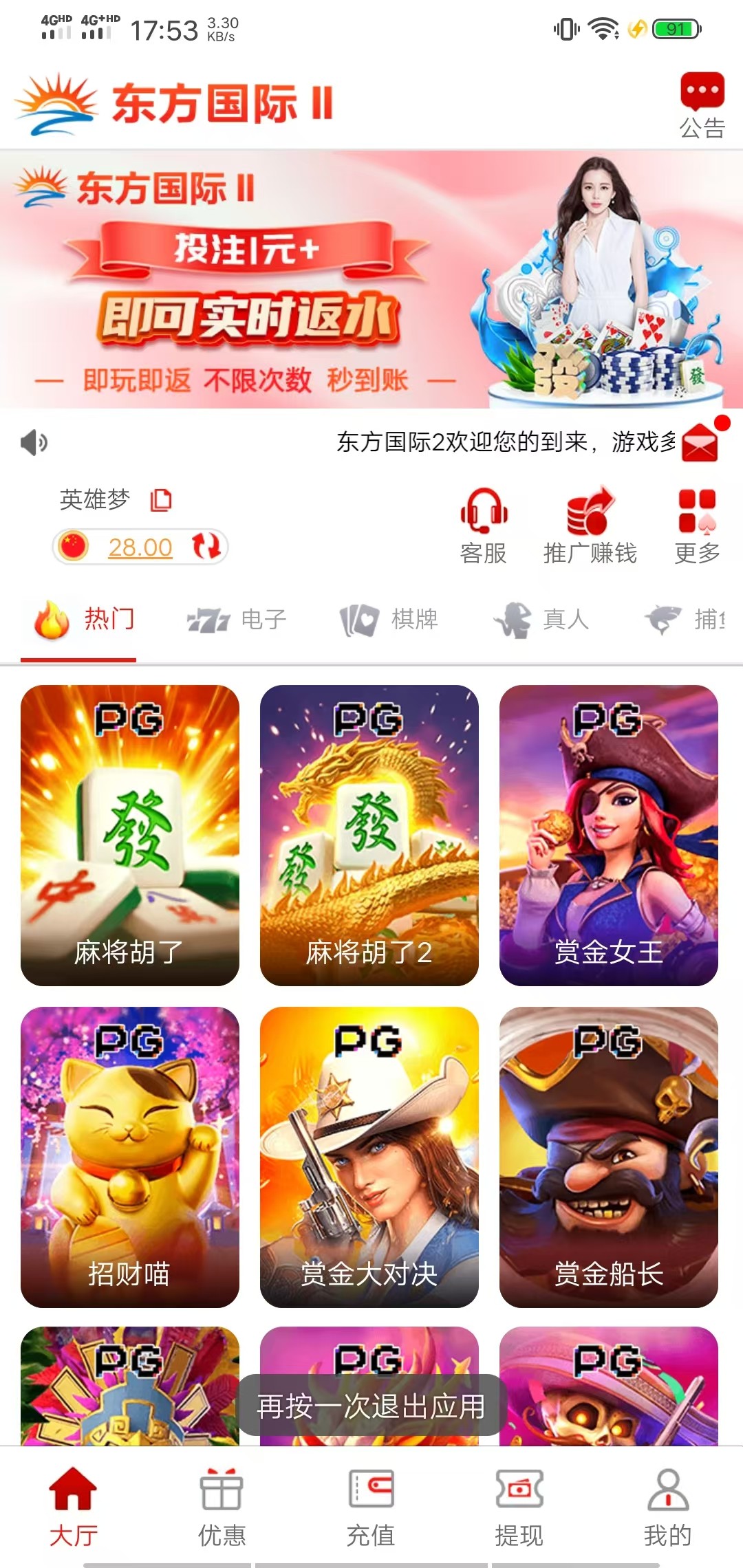
Task: Open the 公告 announcements icon
Action: tap(702, 105)
